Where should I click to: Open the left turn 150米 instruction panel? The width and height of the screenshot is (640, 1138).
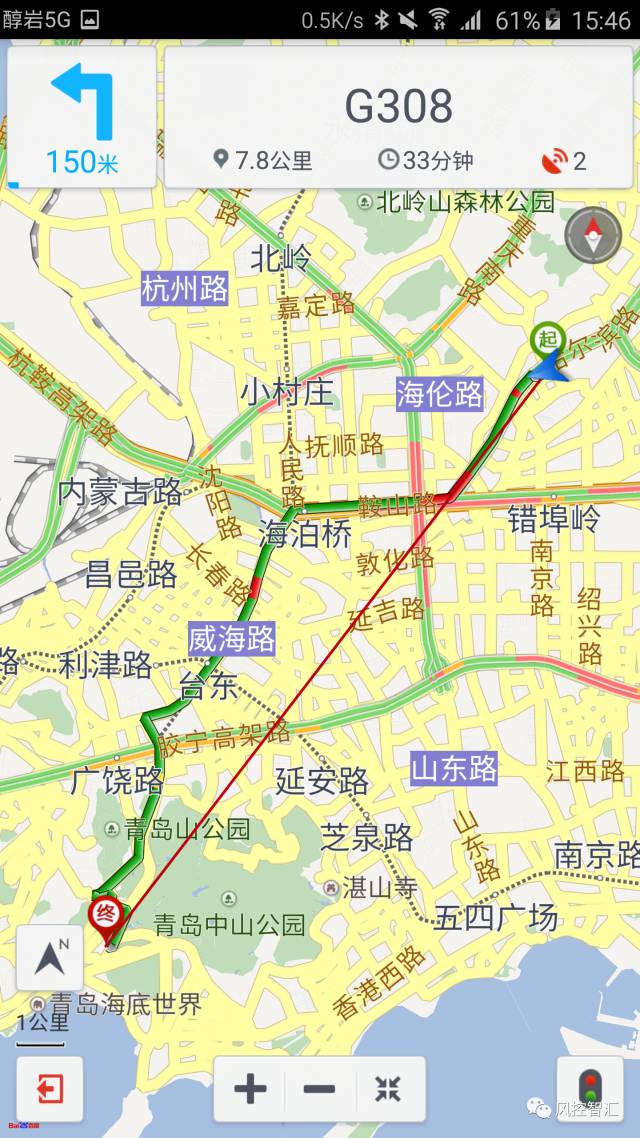click(81, 118)
